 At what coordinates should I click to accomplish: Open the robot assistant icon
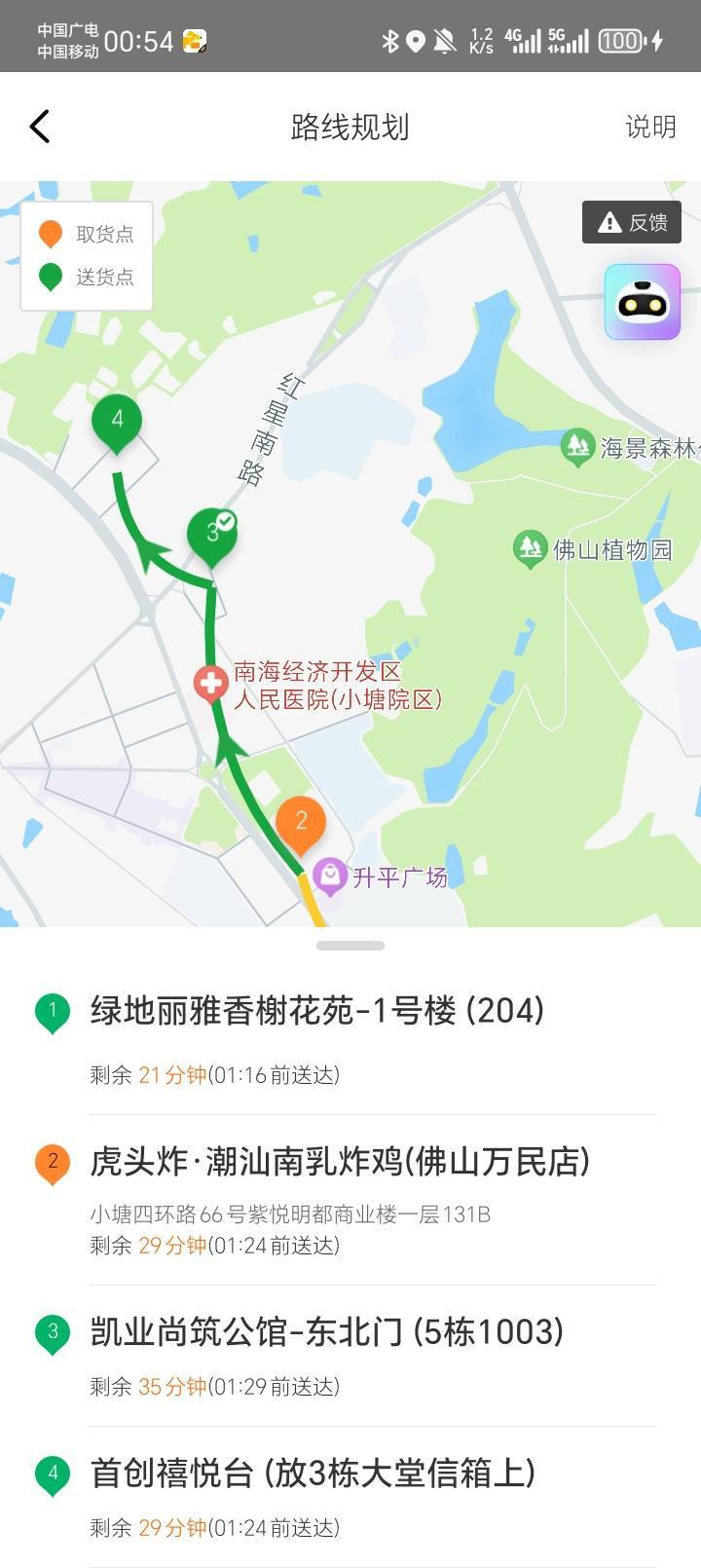tap(642, 303)
